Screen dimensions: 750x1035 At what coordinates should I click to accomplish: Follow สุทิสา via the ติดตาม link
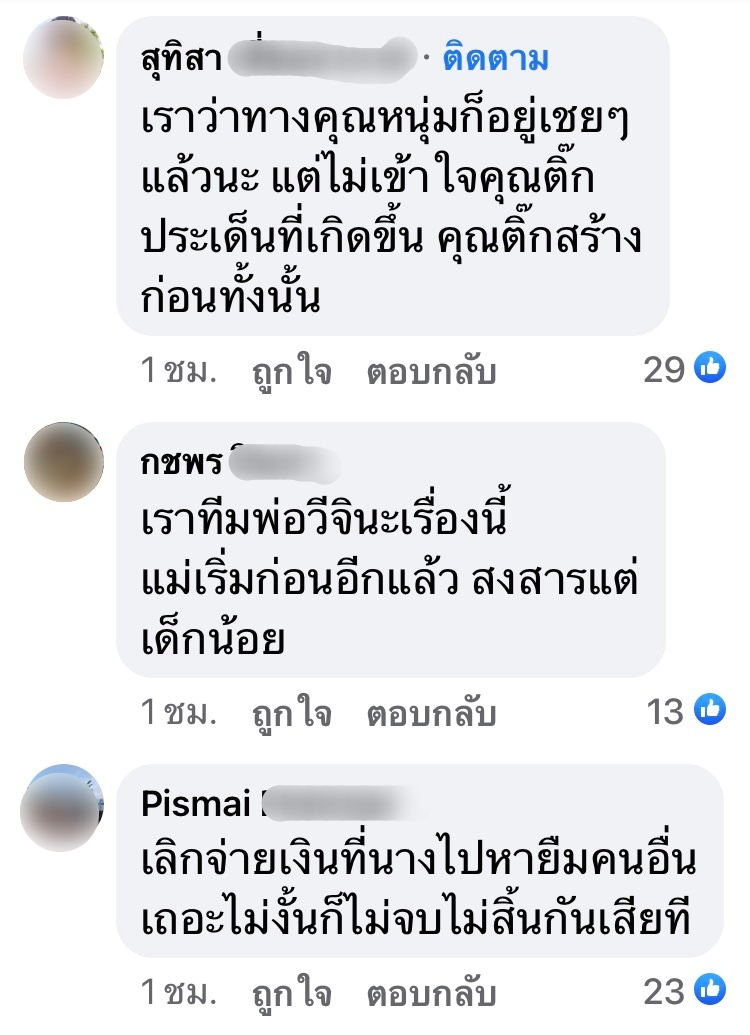pyautogui.click(x=495, y=59)
